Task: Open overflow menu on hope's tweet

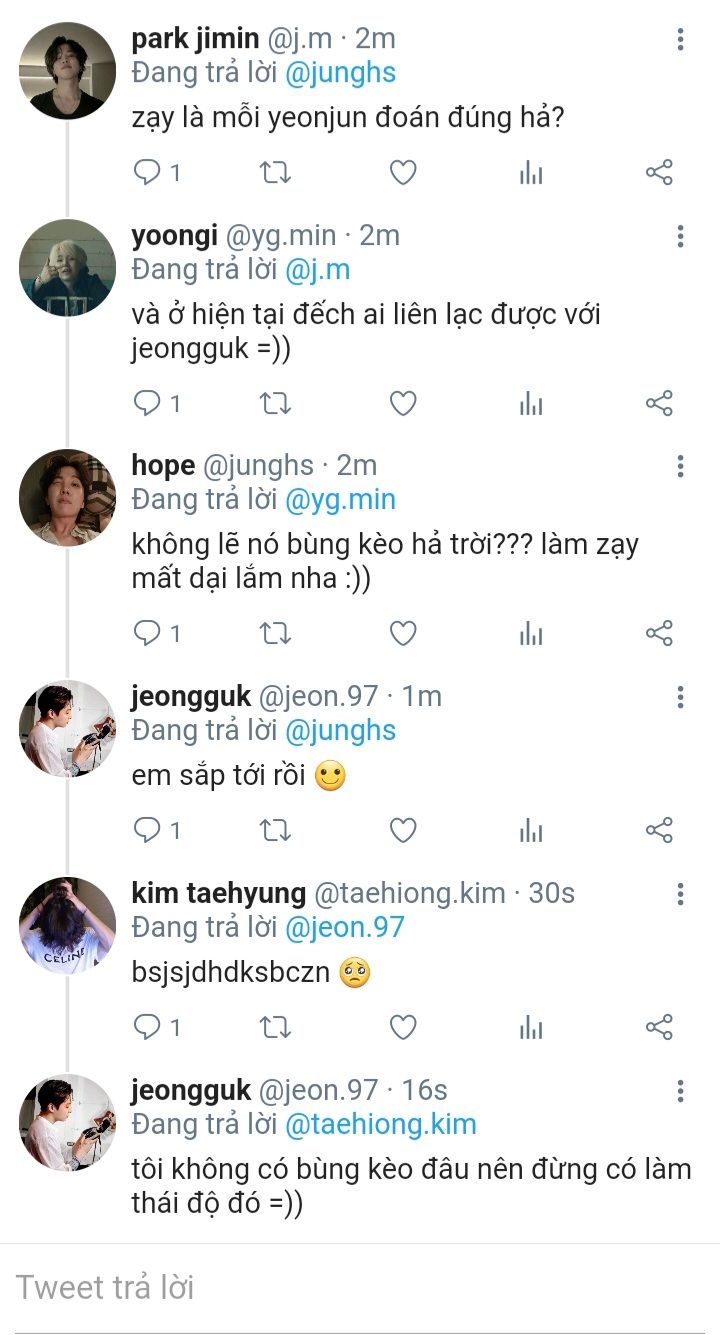Action: (680, 466)
